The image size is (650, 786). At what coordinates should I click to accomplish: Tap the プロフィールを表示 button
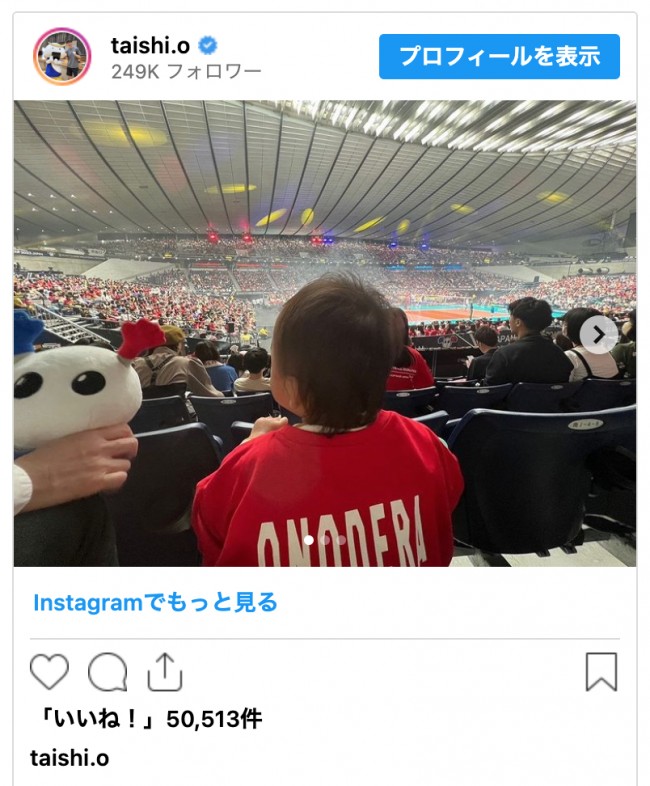499,56
